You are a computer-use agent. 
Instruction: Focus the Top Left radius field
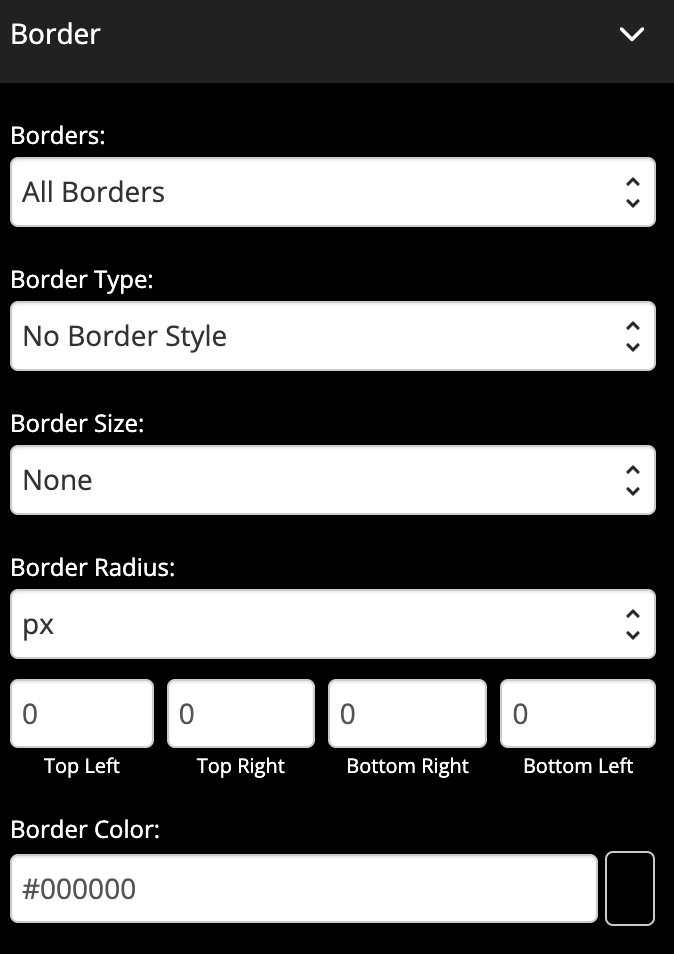coord(82,714)
